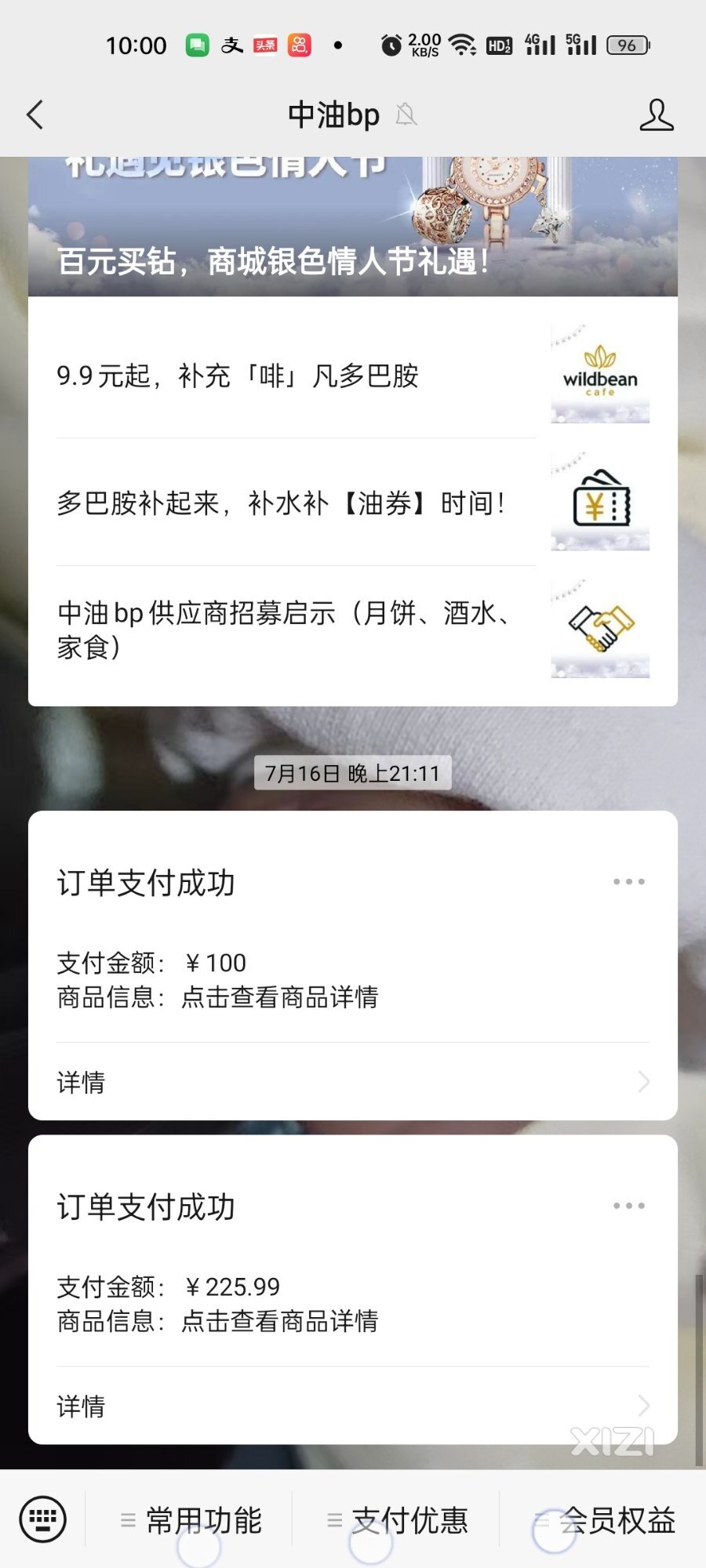Image resolution: width=706 pixels, height=1568 pixels.
Task: Switch to keyboard input mode
Action: point(42,1519)
